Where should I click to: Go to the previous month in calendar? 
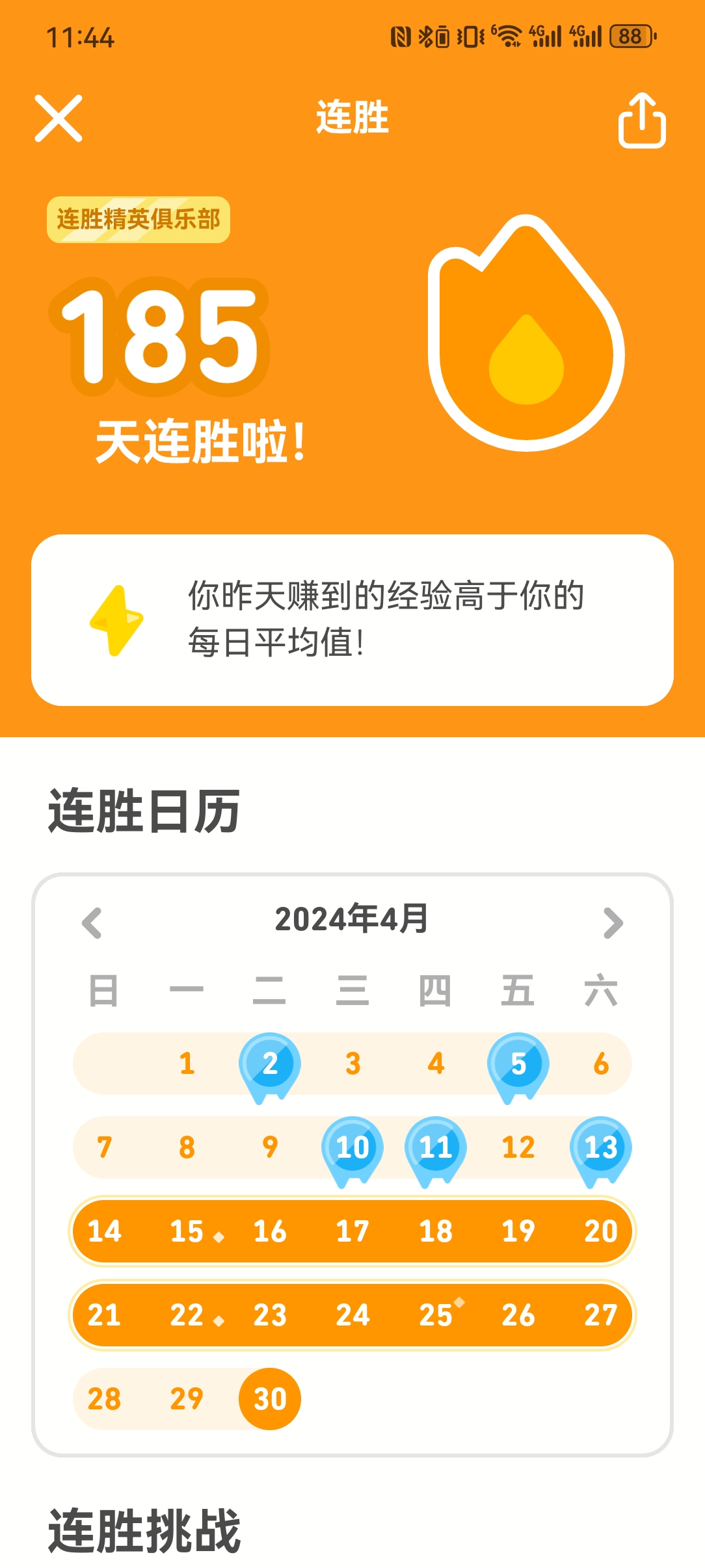coord(92,922)
